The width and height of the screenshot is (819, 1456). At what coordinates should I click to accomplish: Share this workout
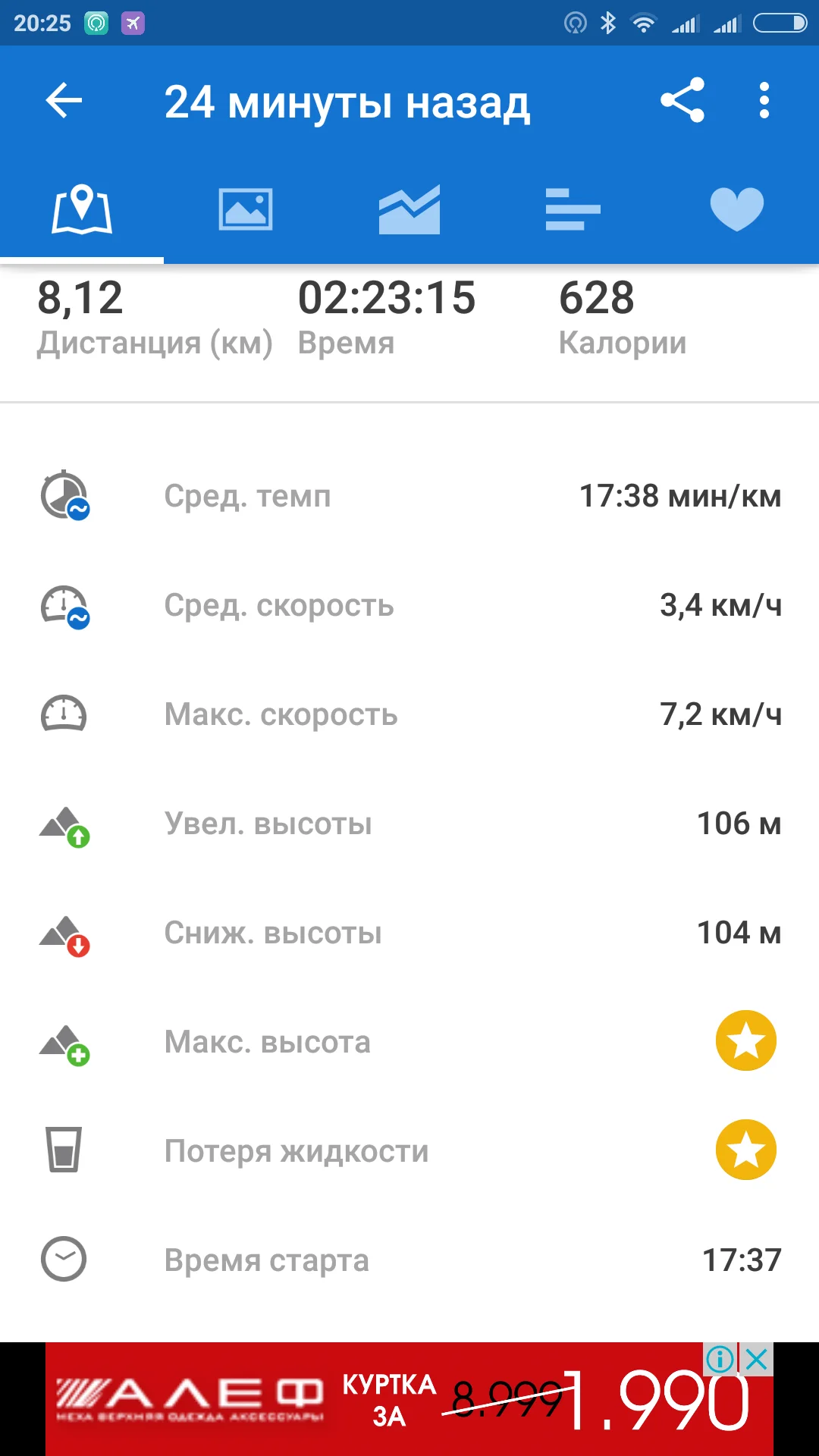(x=682, y=101)
